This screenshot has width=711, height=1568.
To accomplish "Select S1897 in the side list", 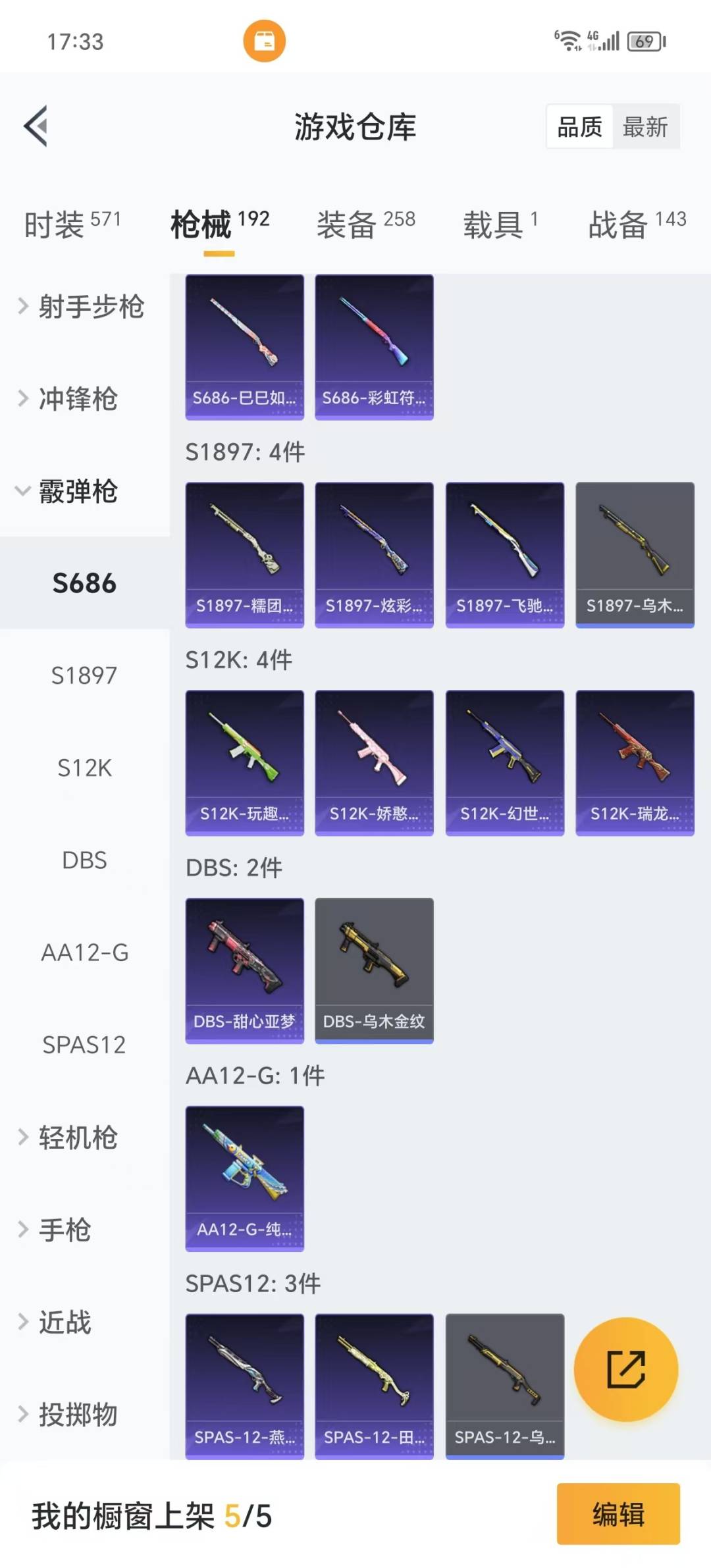I will 84,675.
